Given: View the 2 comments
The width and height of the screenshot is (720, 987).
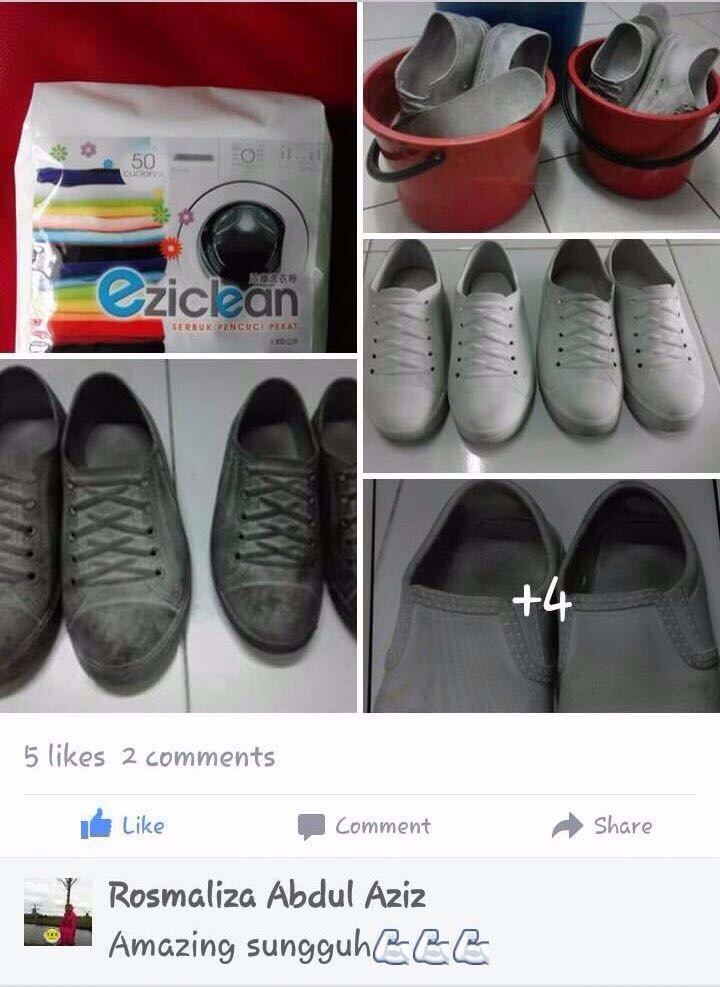Looking at the screenshot, I should tap(198, 757).
